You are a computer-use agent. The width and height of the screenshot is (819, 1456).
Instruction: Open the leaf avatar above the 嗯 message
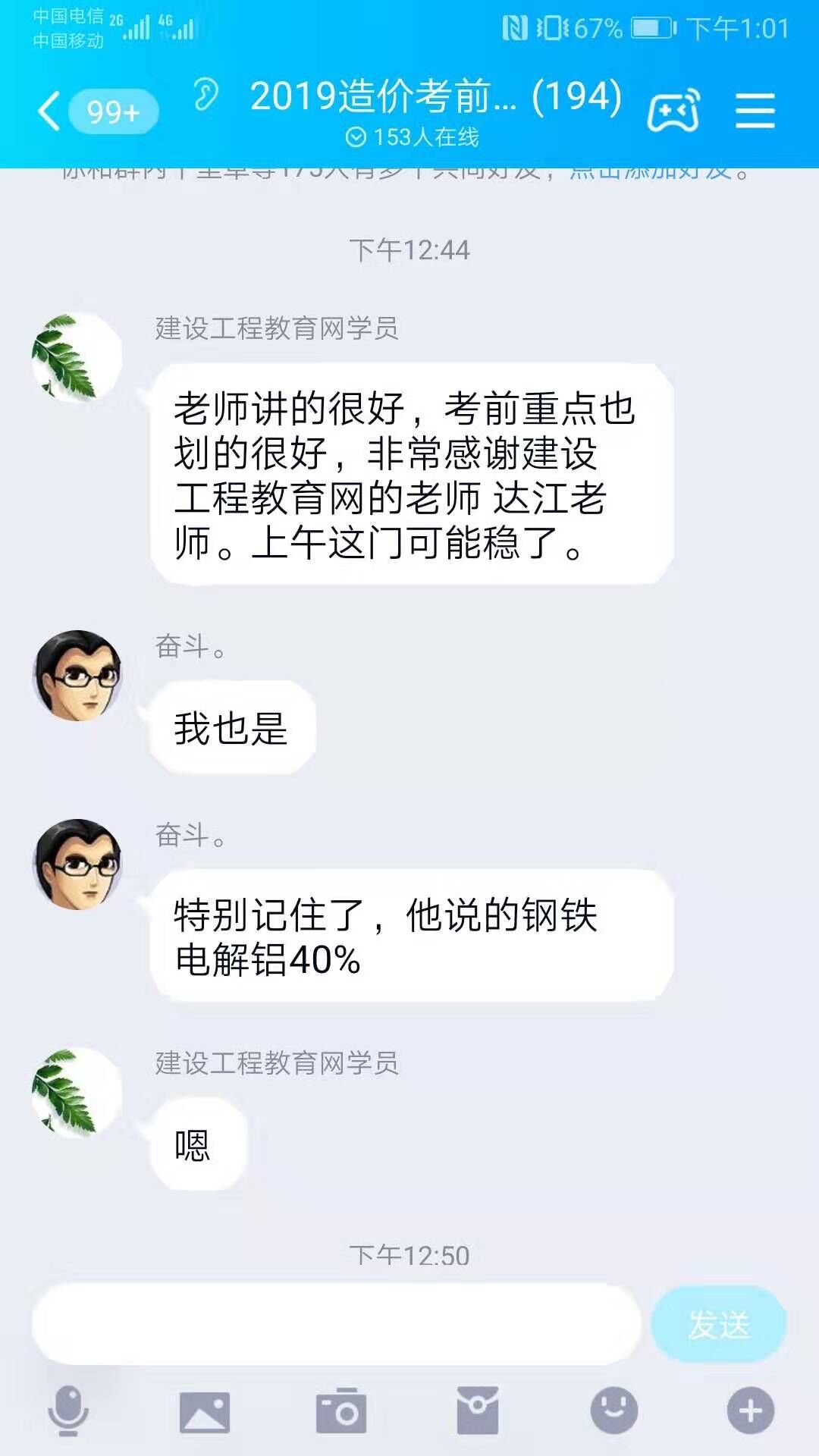[x=77, y=1092]
